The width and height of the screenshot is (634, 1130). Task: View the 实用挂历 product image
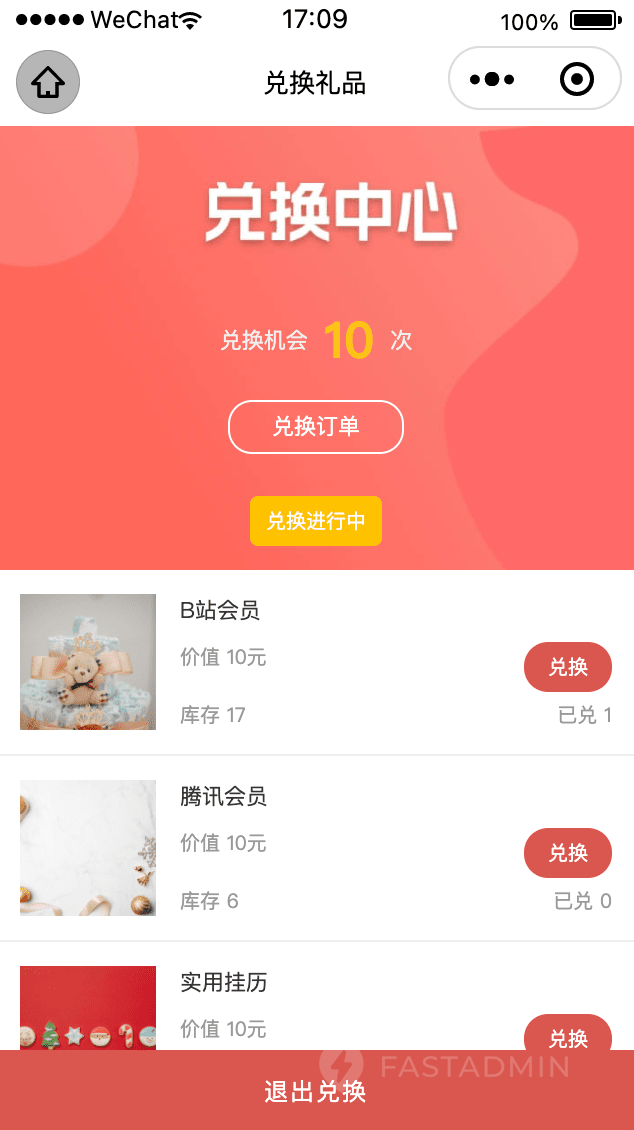[x=88, y=1008]
